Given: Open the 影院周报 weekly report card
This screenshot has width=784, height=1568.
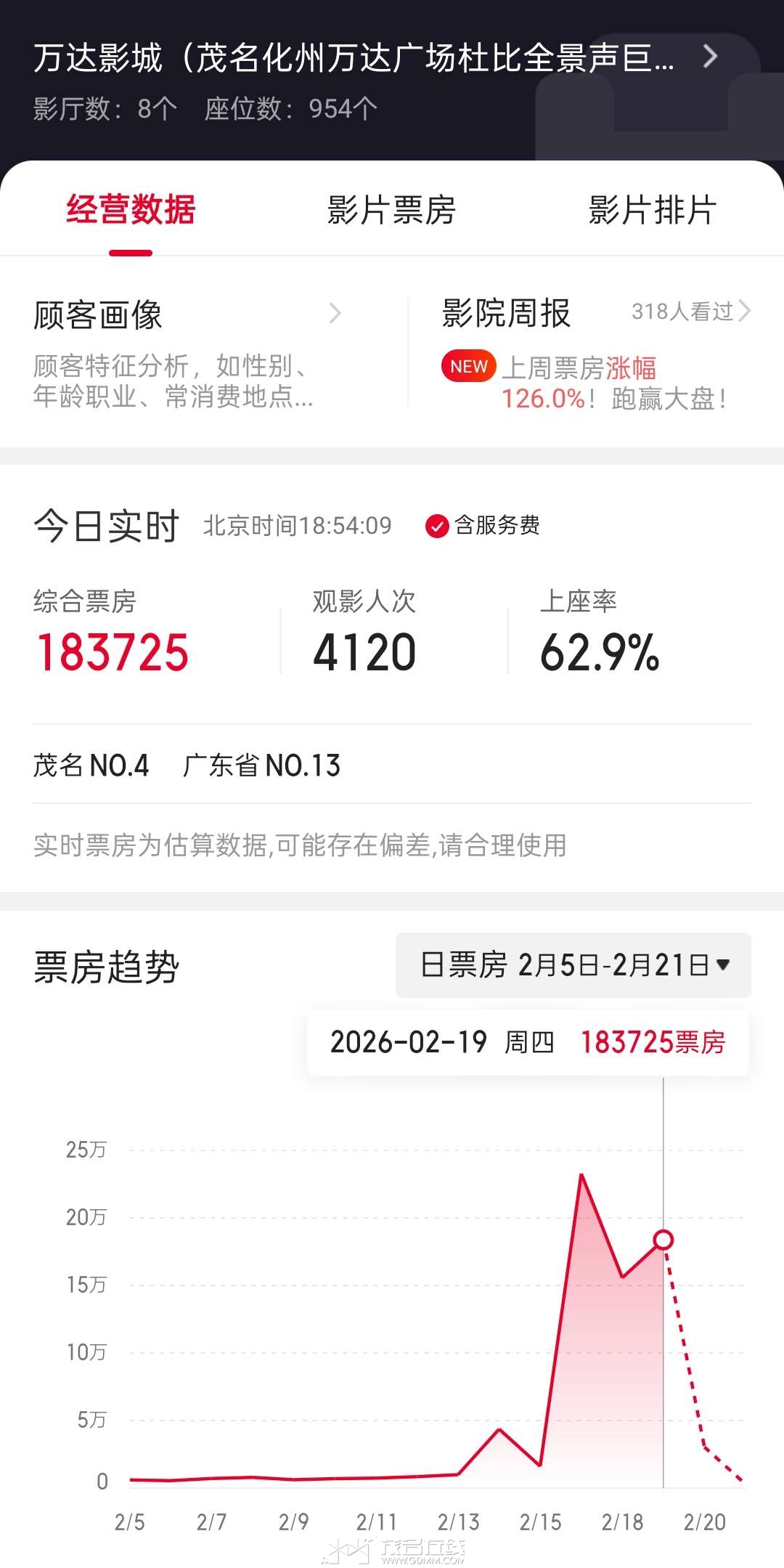Looking at the screenshot, I should (595, 352).
